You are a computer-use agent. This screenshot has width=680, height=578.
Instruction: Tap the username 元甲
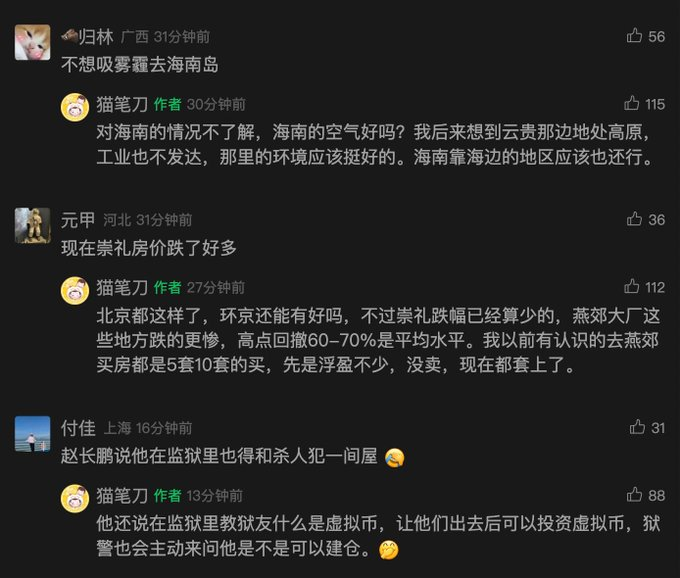[x=78, y=220]
